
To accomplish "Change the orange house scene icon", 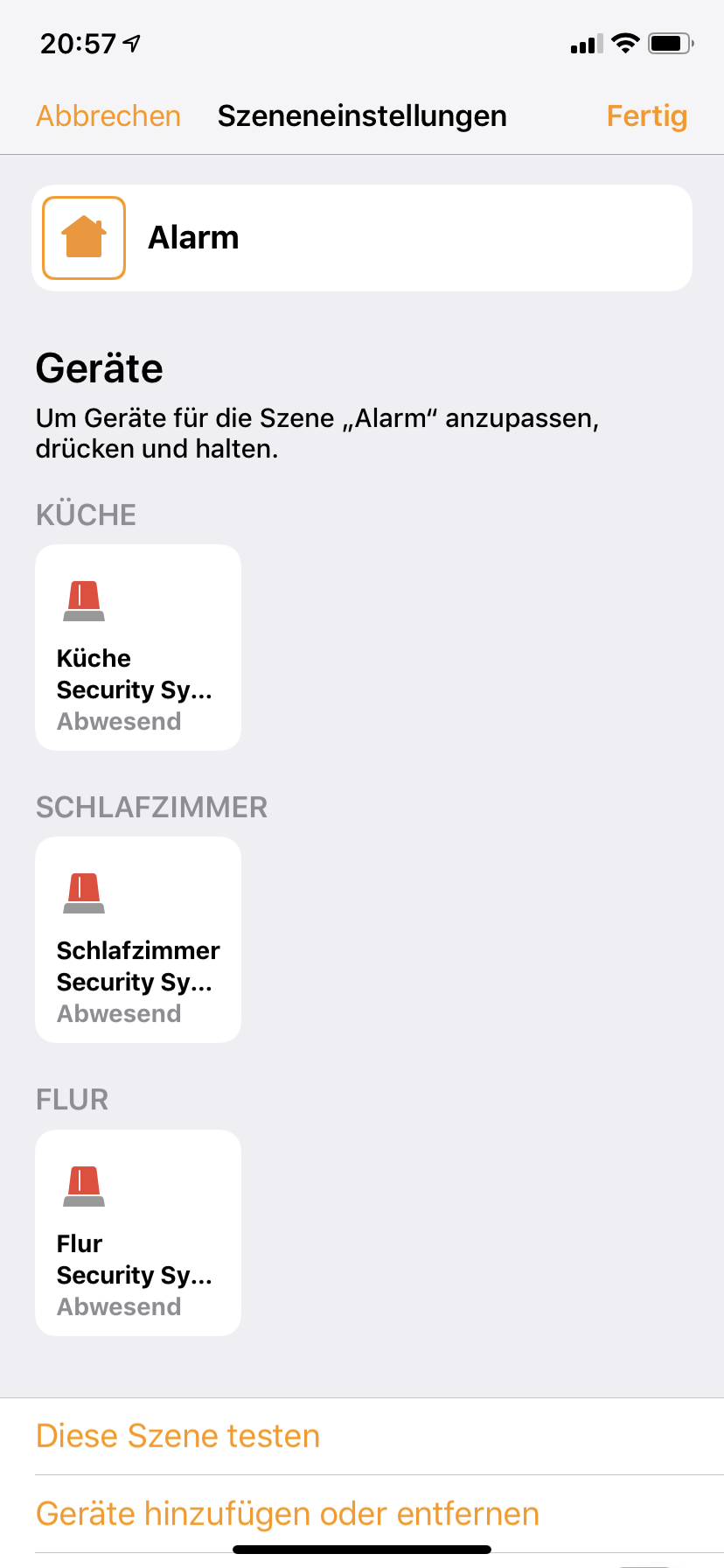I will tap(84, 238).
